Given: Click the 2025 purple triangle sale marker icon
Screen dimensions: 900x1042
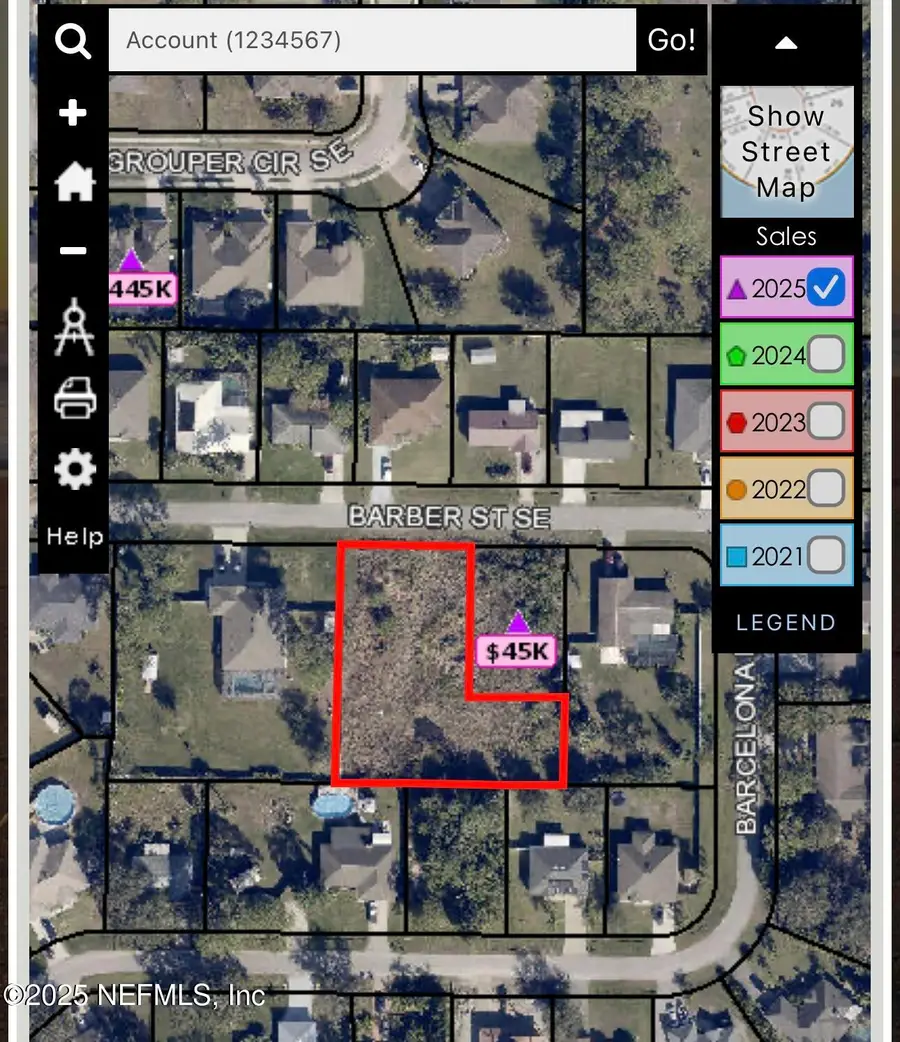Looking at the screenshot, I should tap(739, 287).
